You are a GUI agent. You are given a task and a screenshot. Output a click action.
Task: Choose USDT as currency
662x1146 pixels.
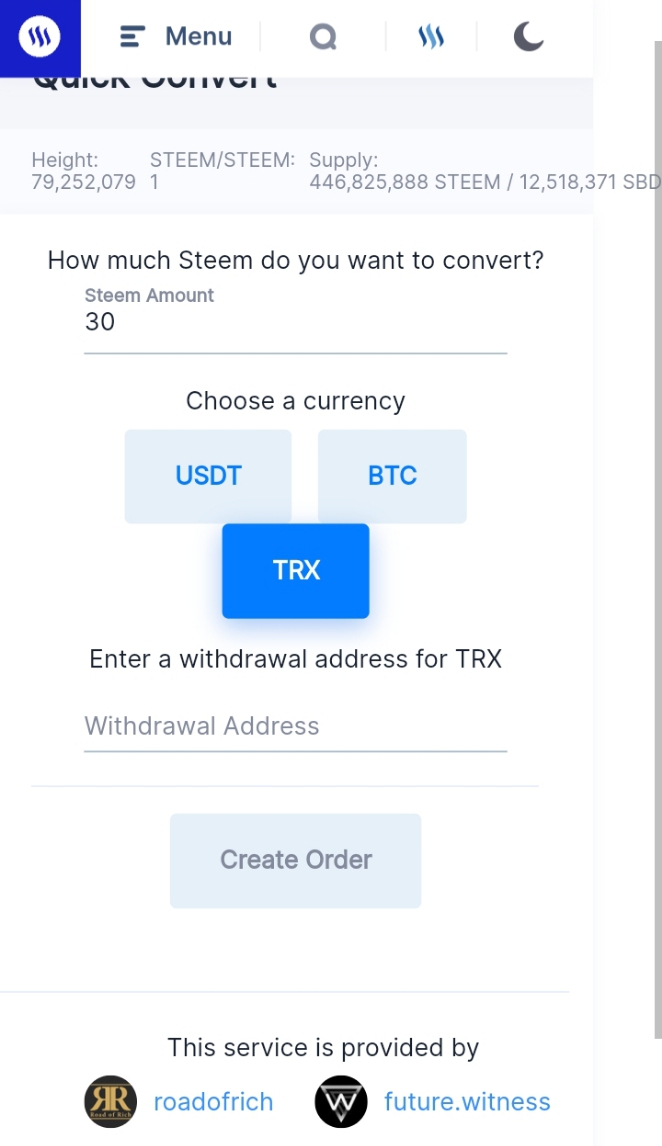208,477
